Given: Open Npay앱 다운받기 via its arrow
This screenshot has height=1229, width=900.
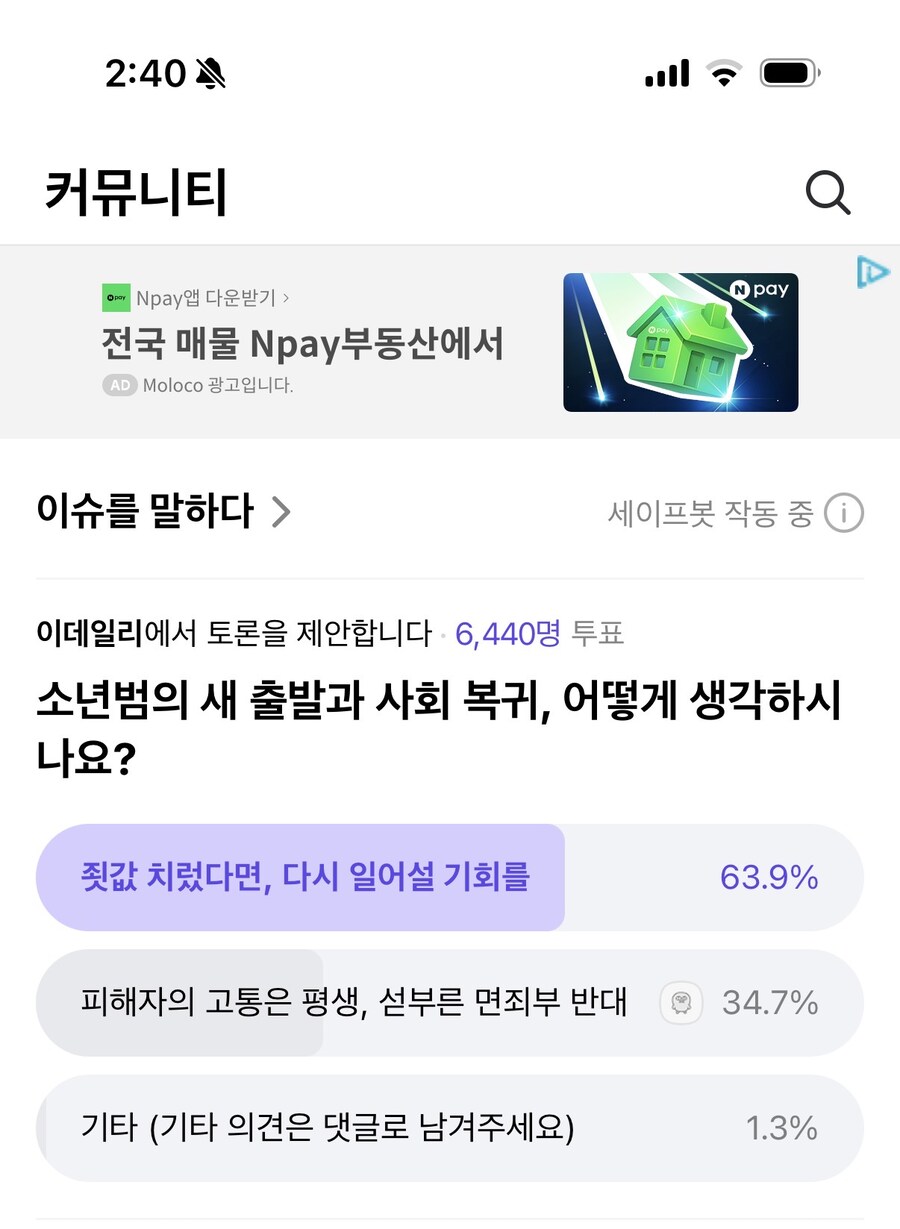Looking at the screenshot, I should coord(288,298).
